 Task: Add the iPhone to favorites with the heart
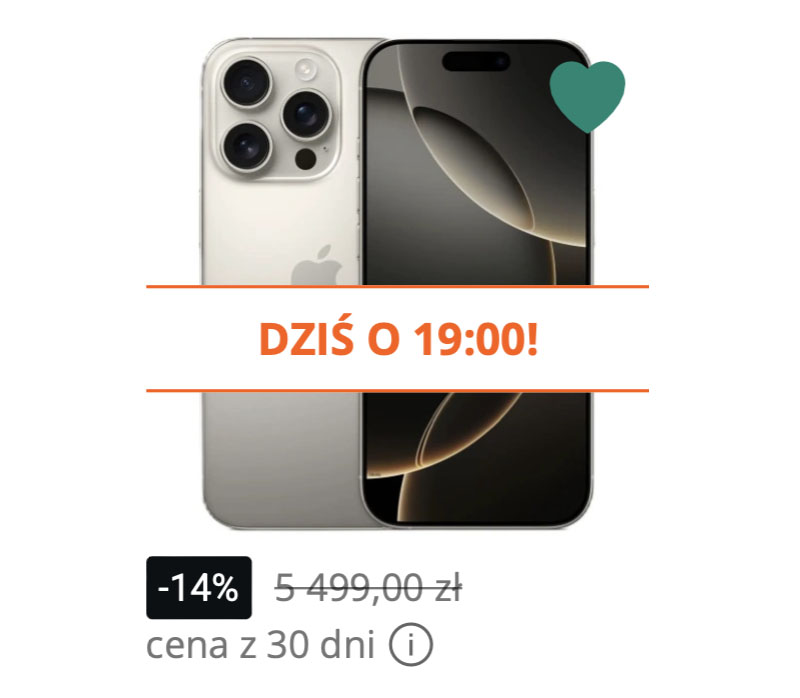coord(588,94)
